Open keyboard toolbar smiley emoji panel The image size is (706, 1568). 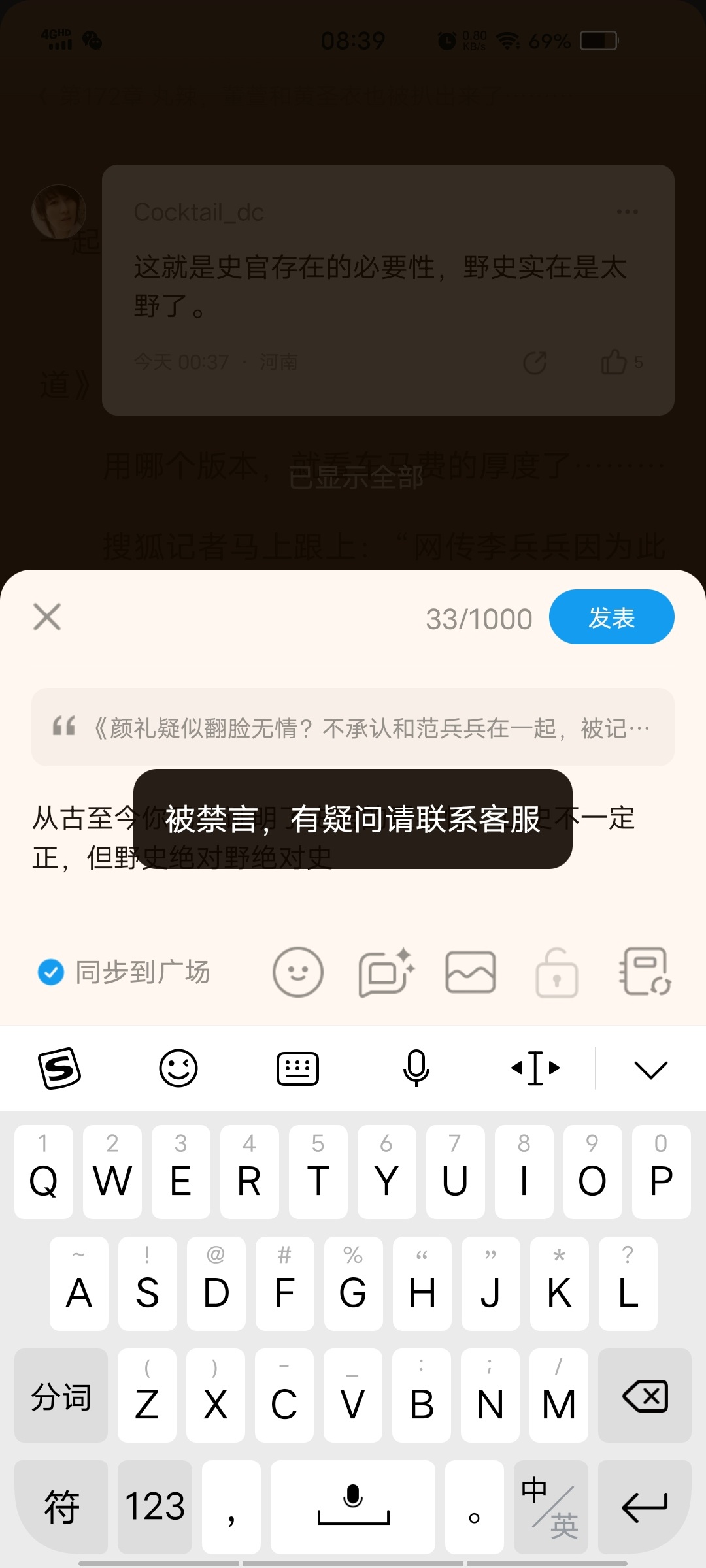tap(178, 1069)
